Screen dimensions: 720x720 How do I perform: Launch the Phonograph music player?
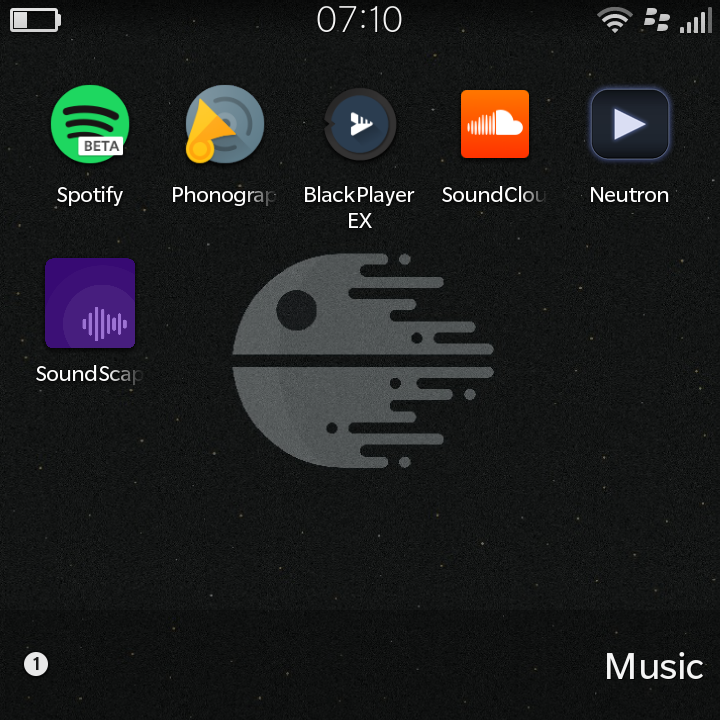point(224,124)
